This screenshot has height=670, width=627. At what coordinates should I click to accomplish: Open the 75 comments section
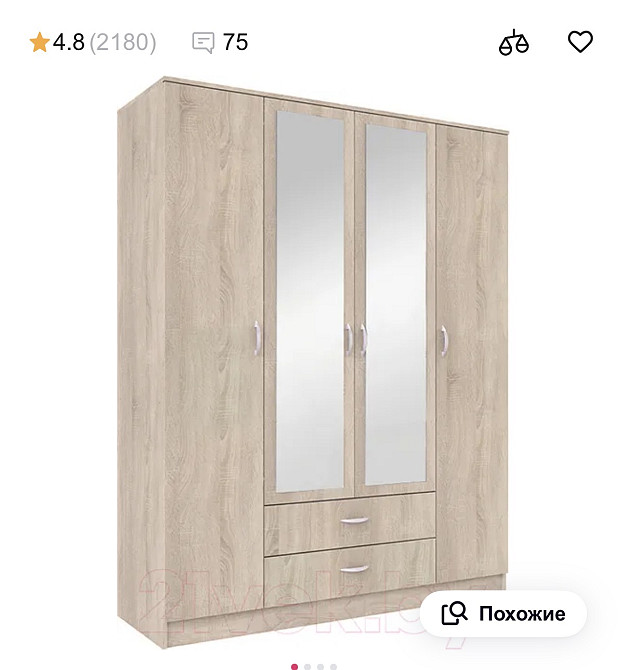pyautogui.click(x=220, y=42)
